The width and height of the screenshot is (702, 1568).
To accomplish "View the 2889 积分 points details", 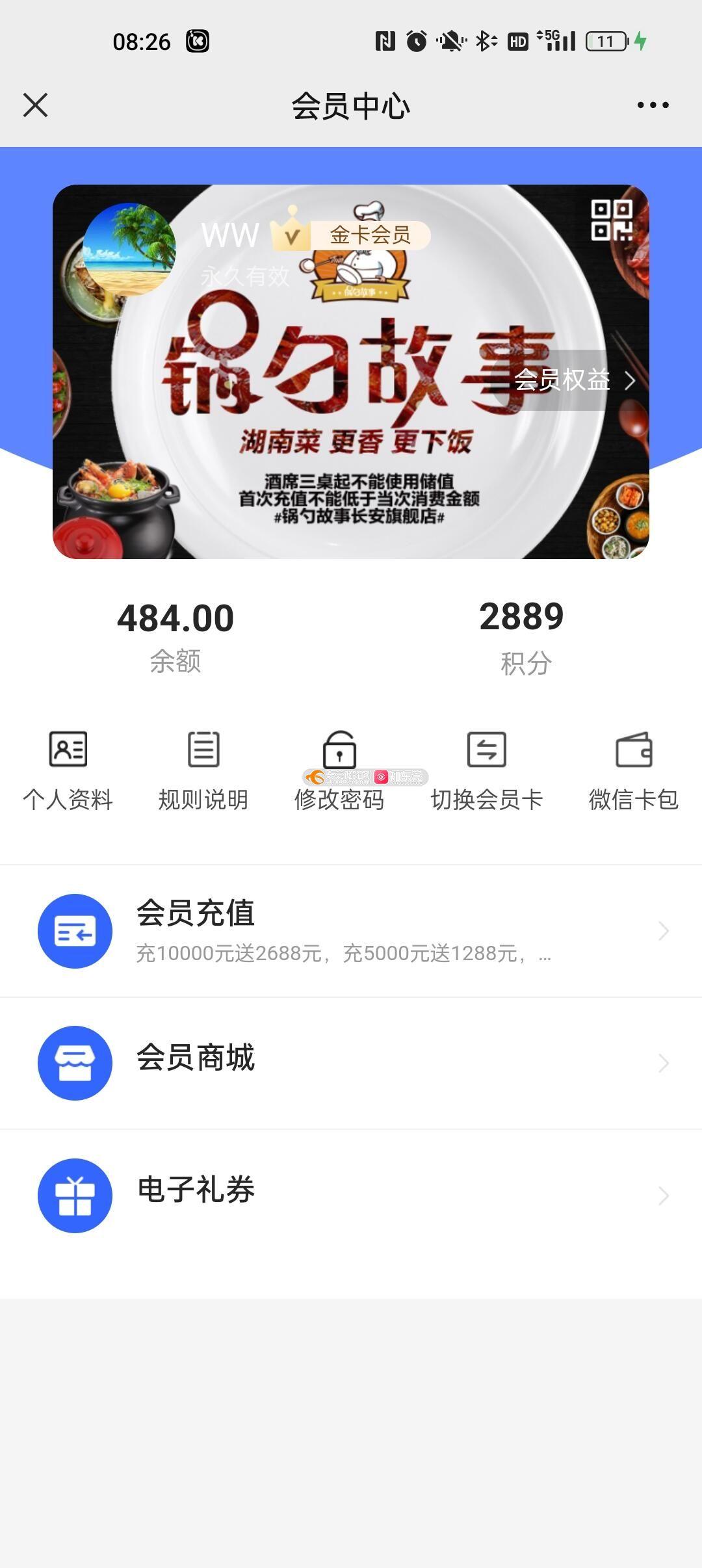I will point(523,636).
